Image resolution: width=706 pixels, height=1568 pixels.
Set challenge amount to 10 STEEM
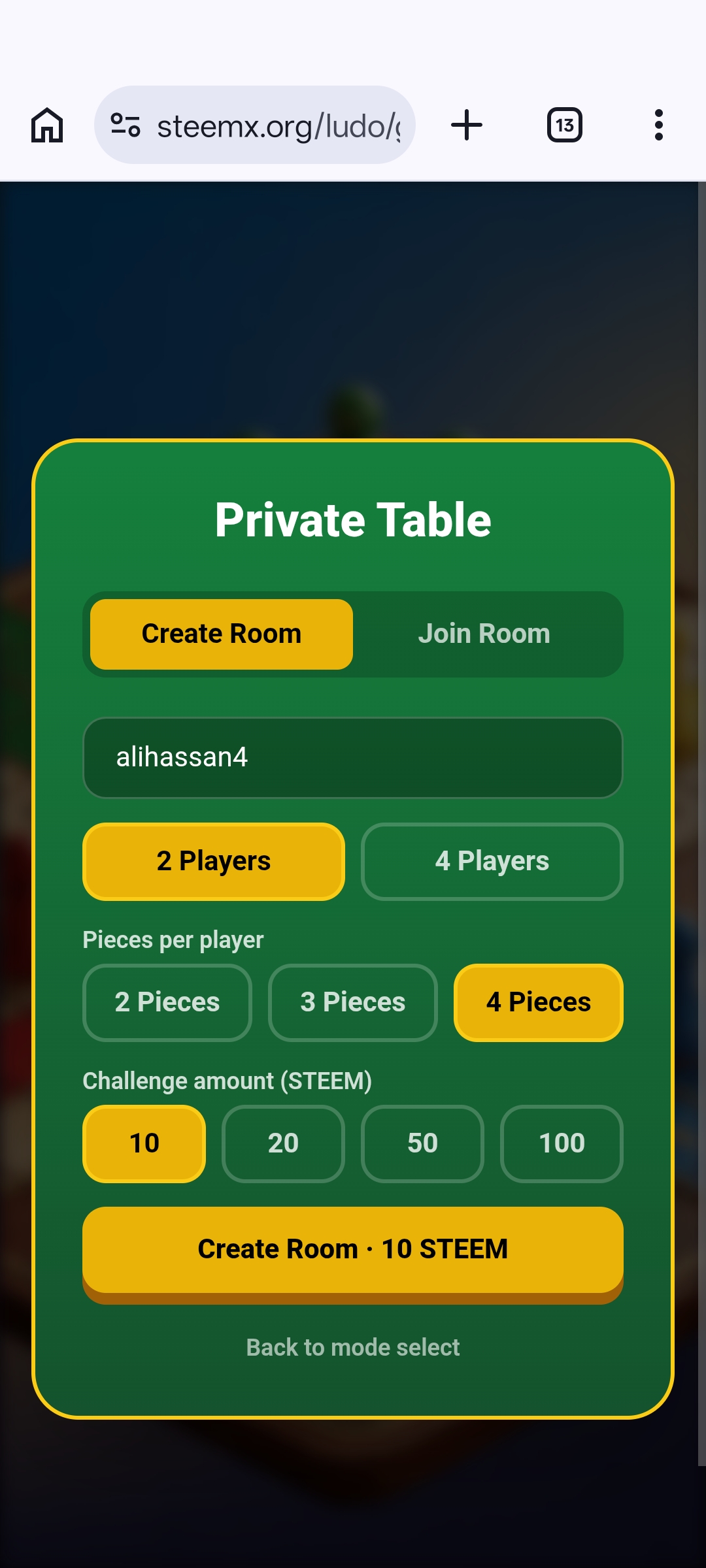(x=144, y=1143)
